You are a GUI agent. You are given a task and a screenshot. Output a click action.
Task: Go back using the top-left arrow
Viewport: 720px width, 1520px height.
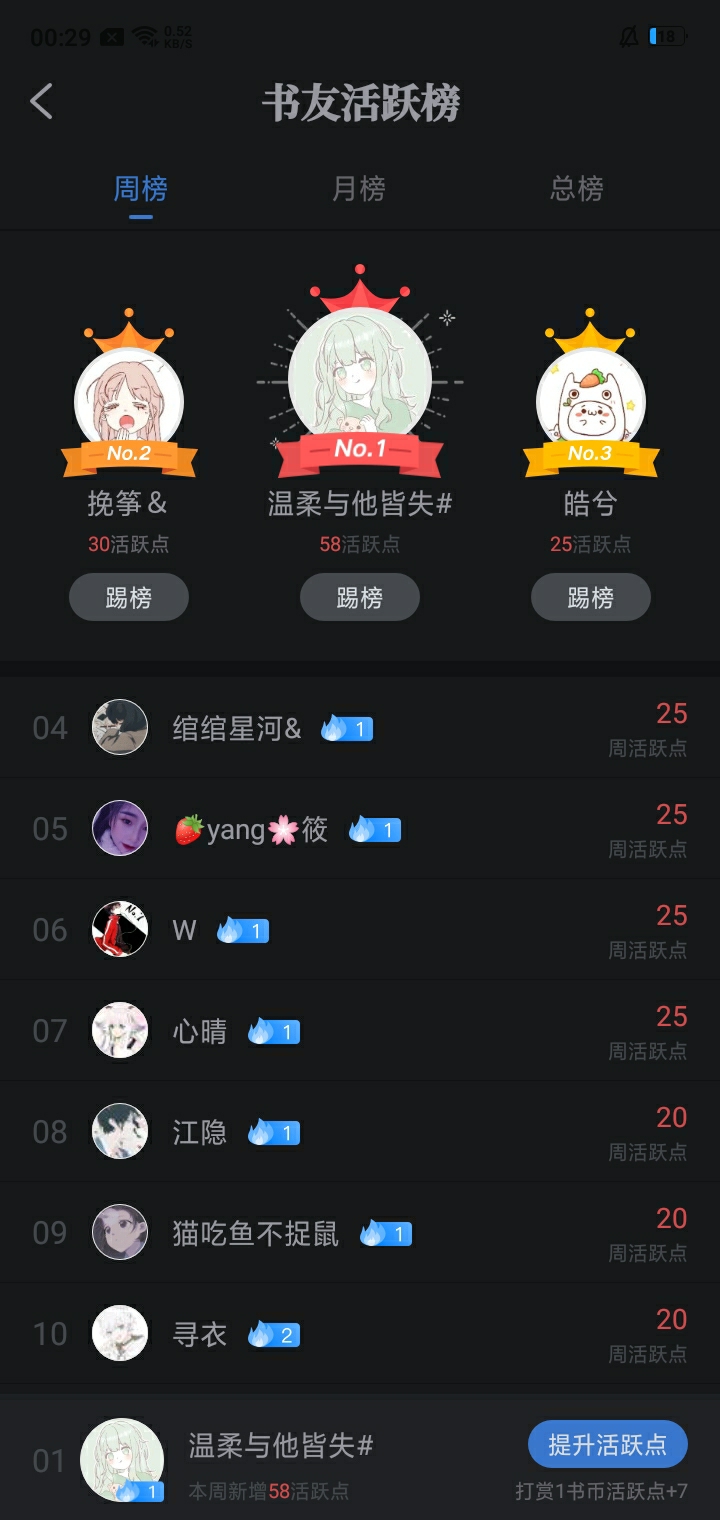(41, 102)
